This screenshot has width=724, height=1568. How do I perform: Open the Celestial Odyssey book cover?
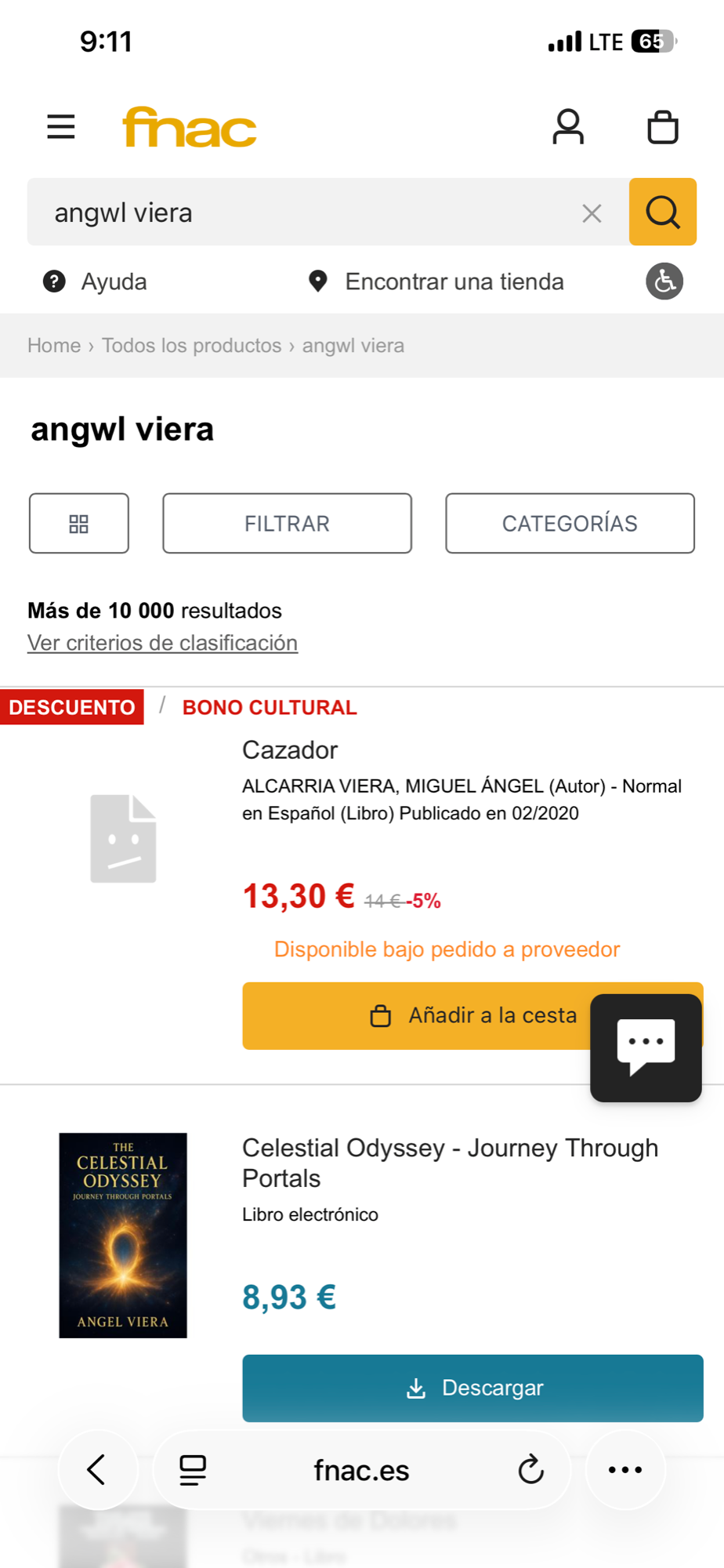[123, 1236]
